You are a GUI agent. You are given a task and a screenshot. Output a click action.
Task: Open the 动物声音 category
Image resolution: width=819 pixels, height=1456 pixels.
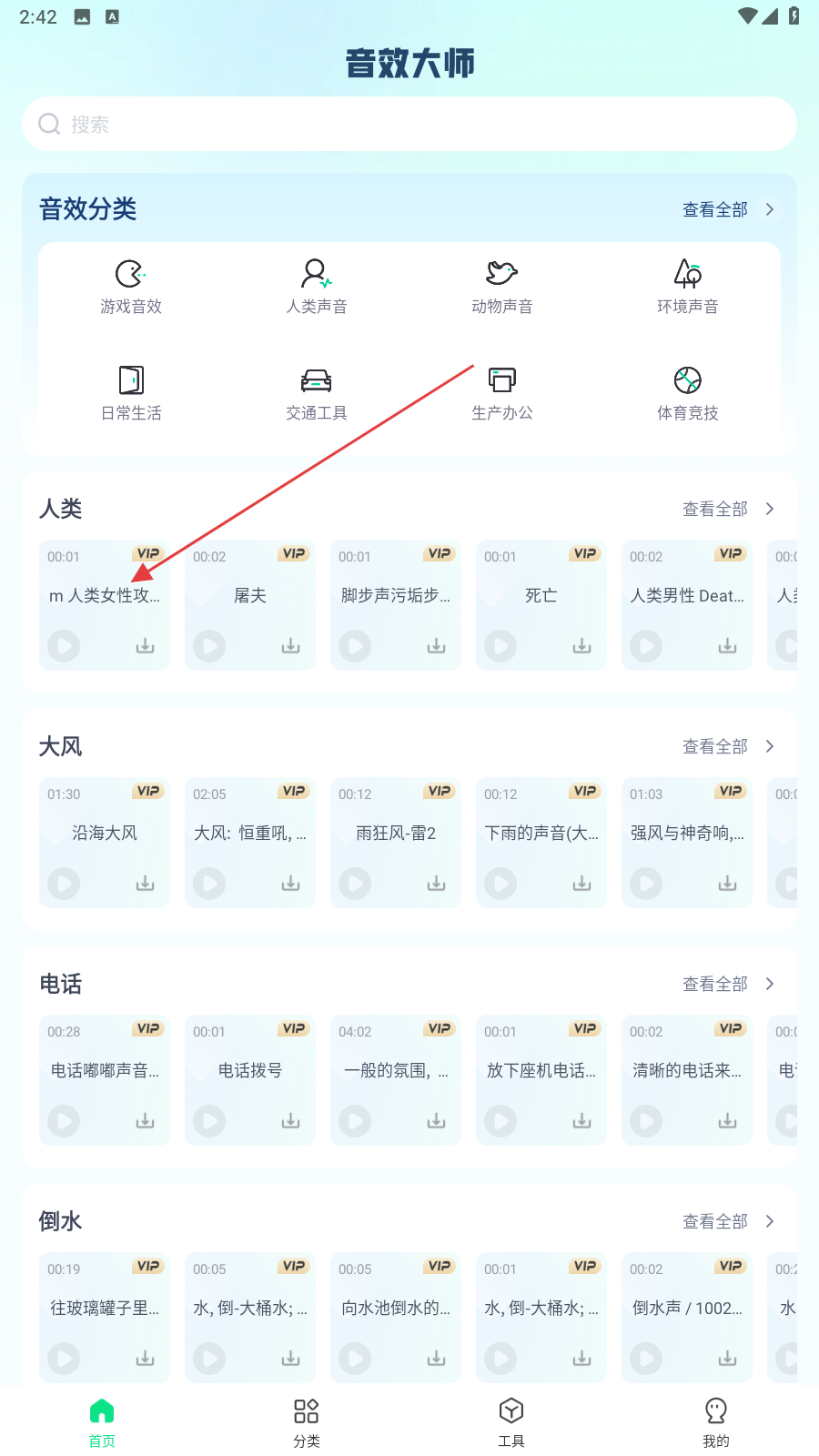point(502,288)
